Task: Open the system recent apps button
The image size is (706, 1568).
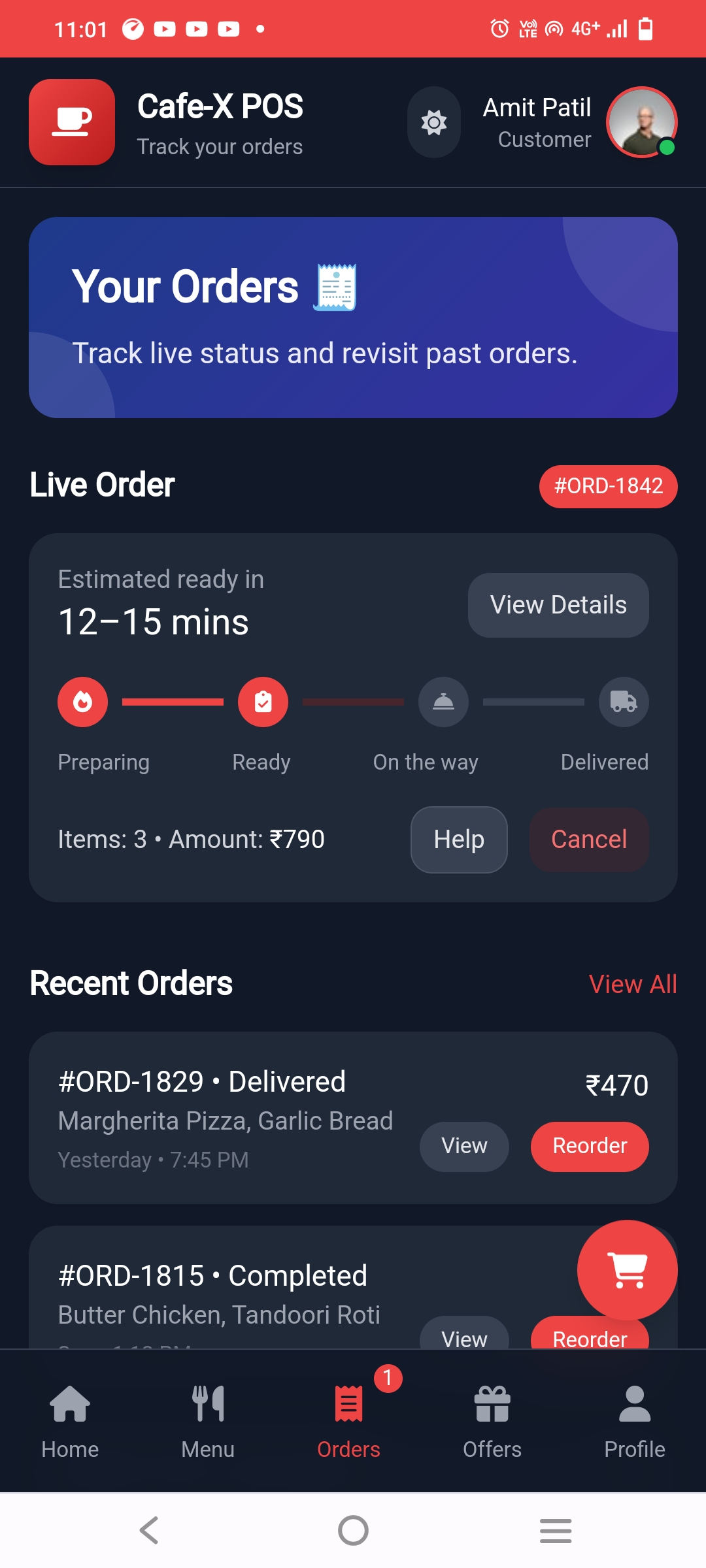Action: (556, 1530)
